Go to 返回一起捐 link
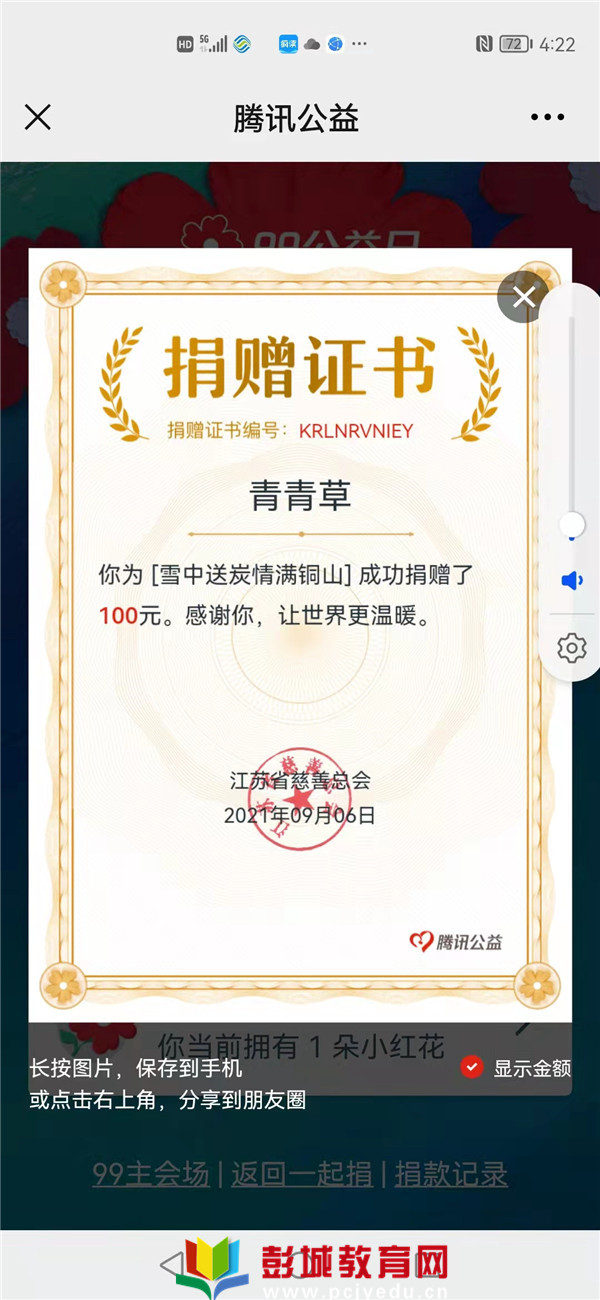600x1300 pixels. [x=302, y=1174]
